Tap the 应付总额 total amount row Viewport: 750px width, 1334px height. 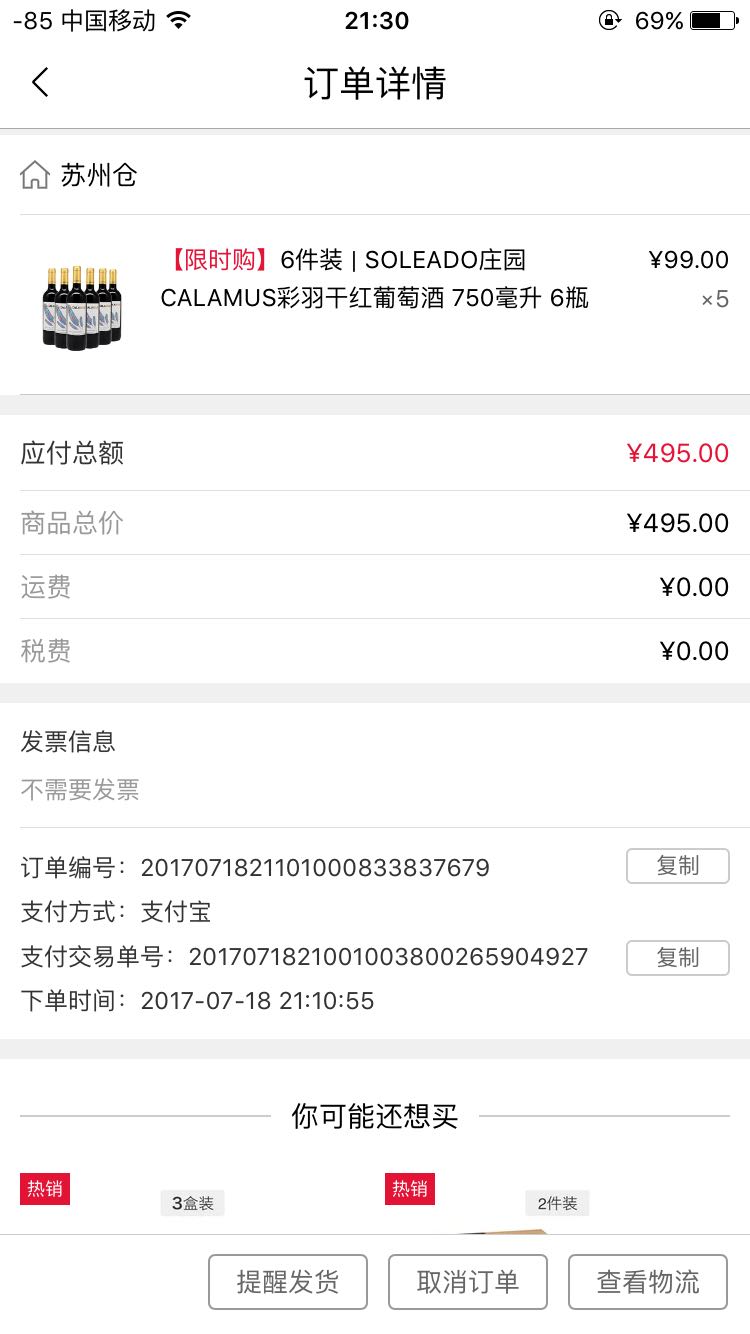coord(375,454)
